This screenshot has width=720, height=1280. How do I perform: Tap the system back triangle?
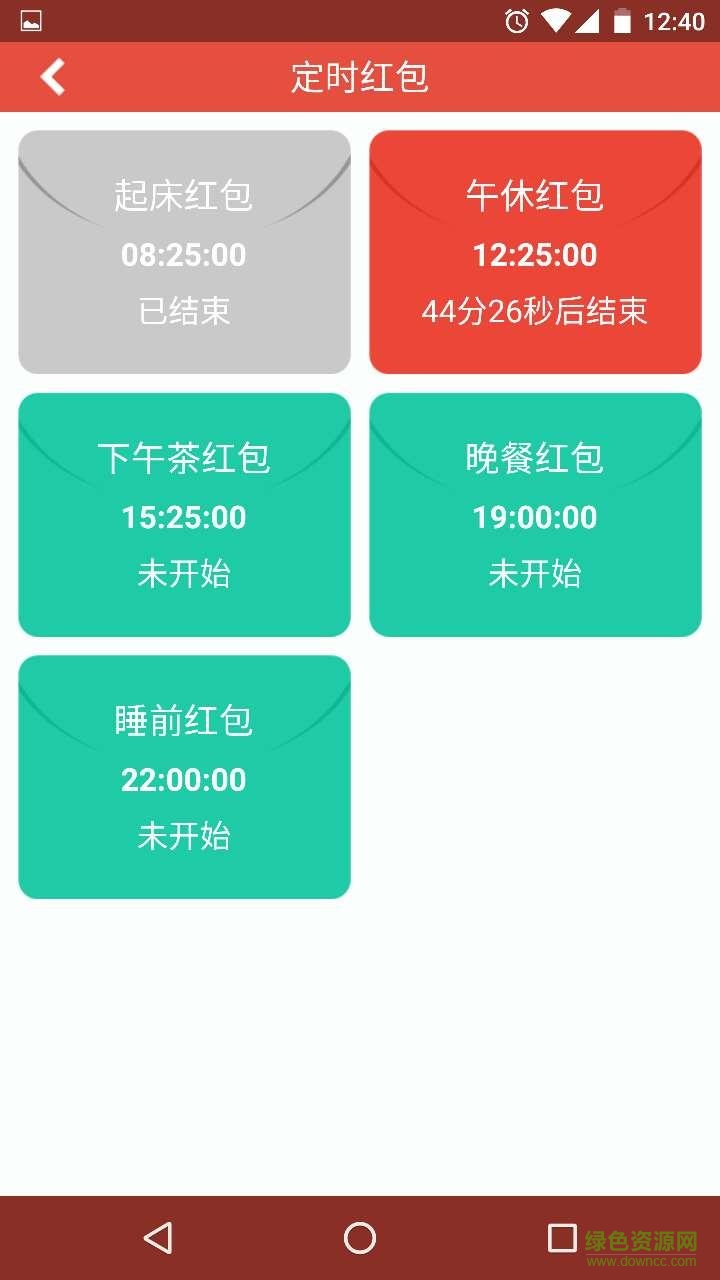(158, 1238)
